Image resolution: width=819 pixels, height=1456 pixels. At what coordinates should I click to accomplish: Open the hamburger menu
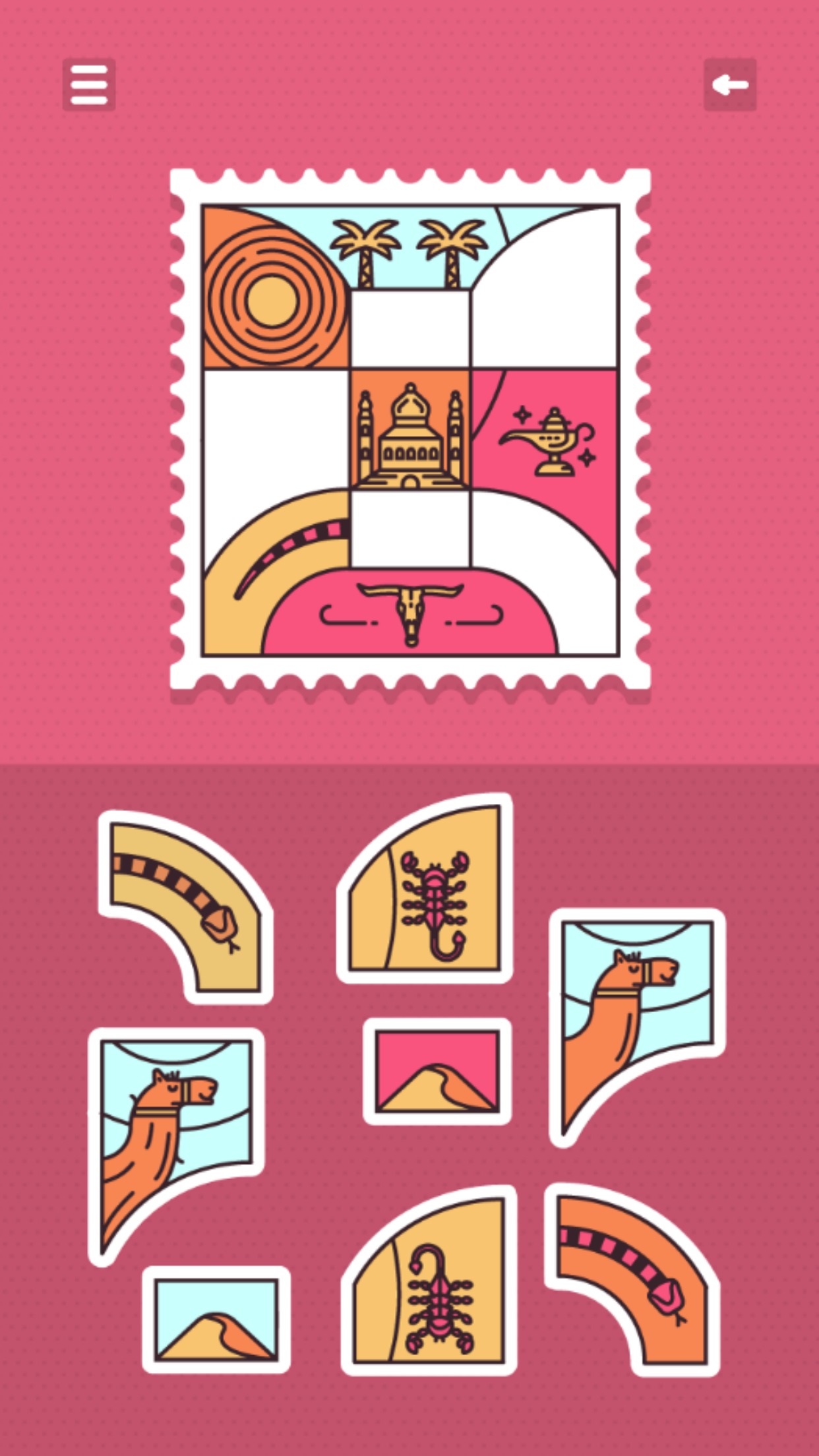89,84
